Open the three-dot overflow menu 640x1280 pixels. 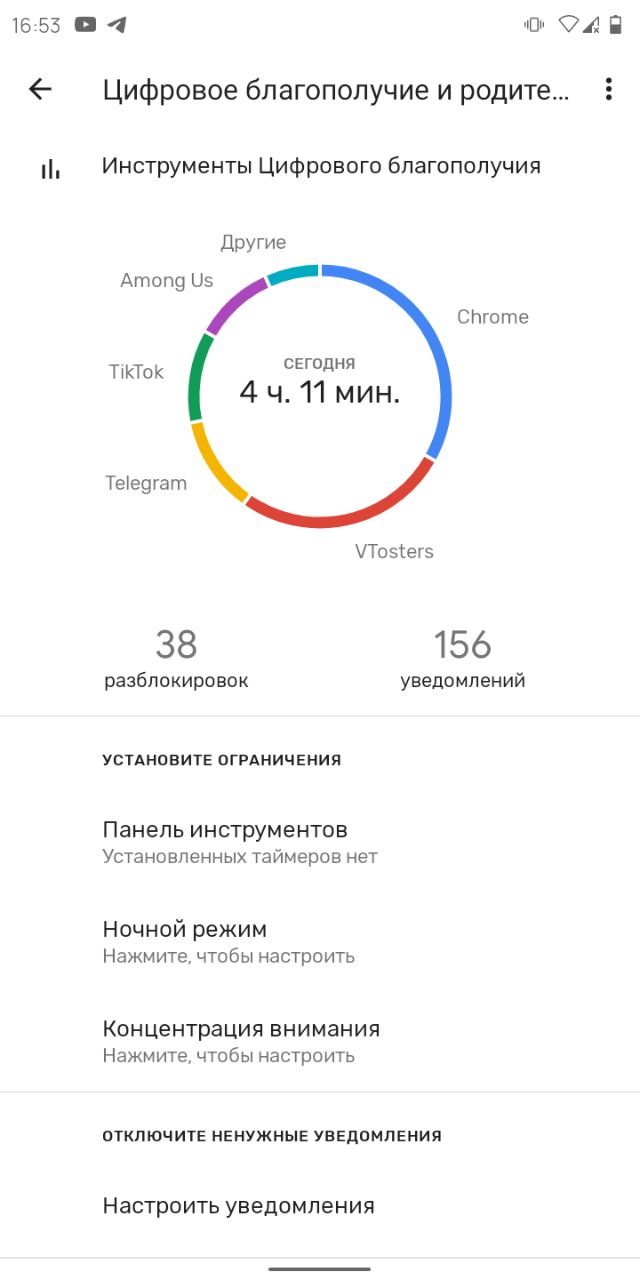[x=608, y=90]
